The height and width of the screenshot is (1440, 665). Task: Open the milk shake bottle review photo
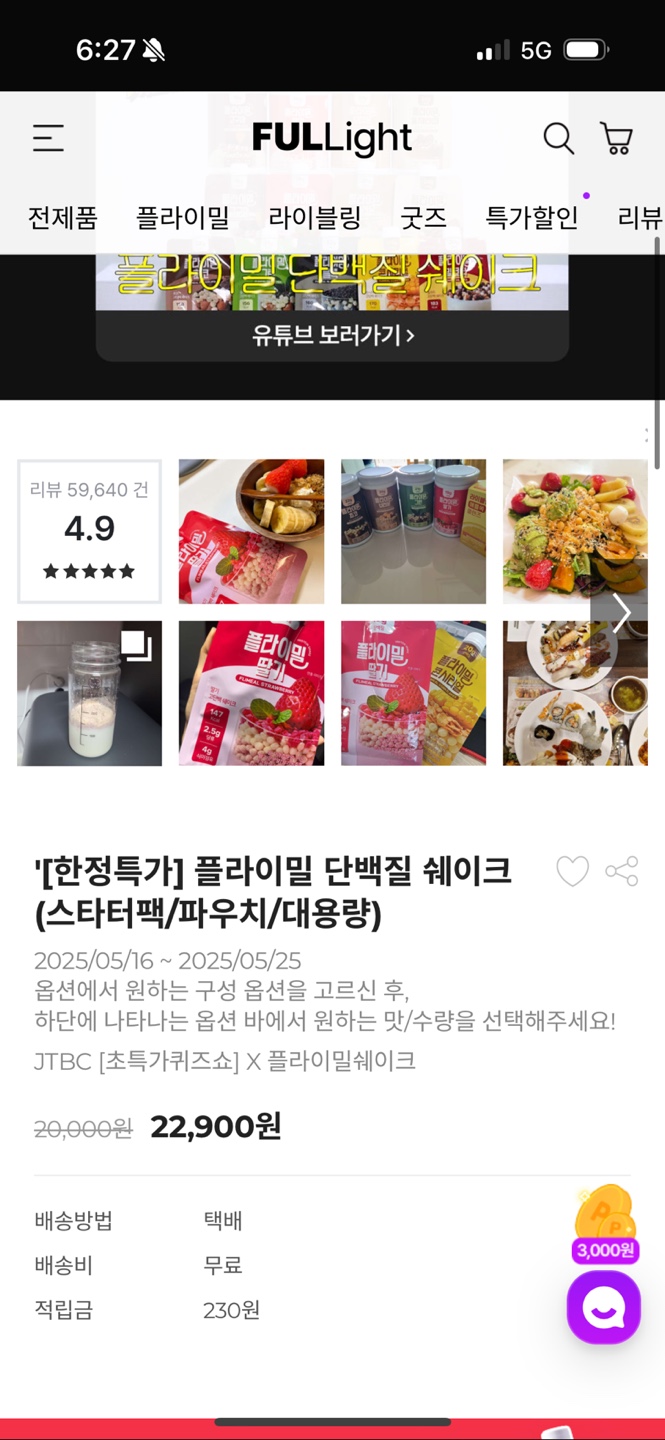(x=89, y=693)
